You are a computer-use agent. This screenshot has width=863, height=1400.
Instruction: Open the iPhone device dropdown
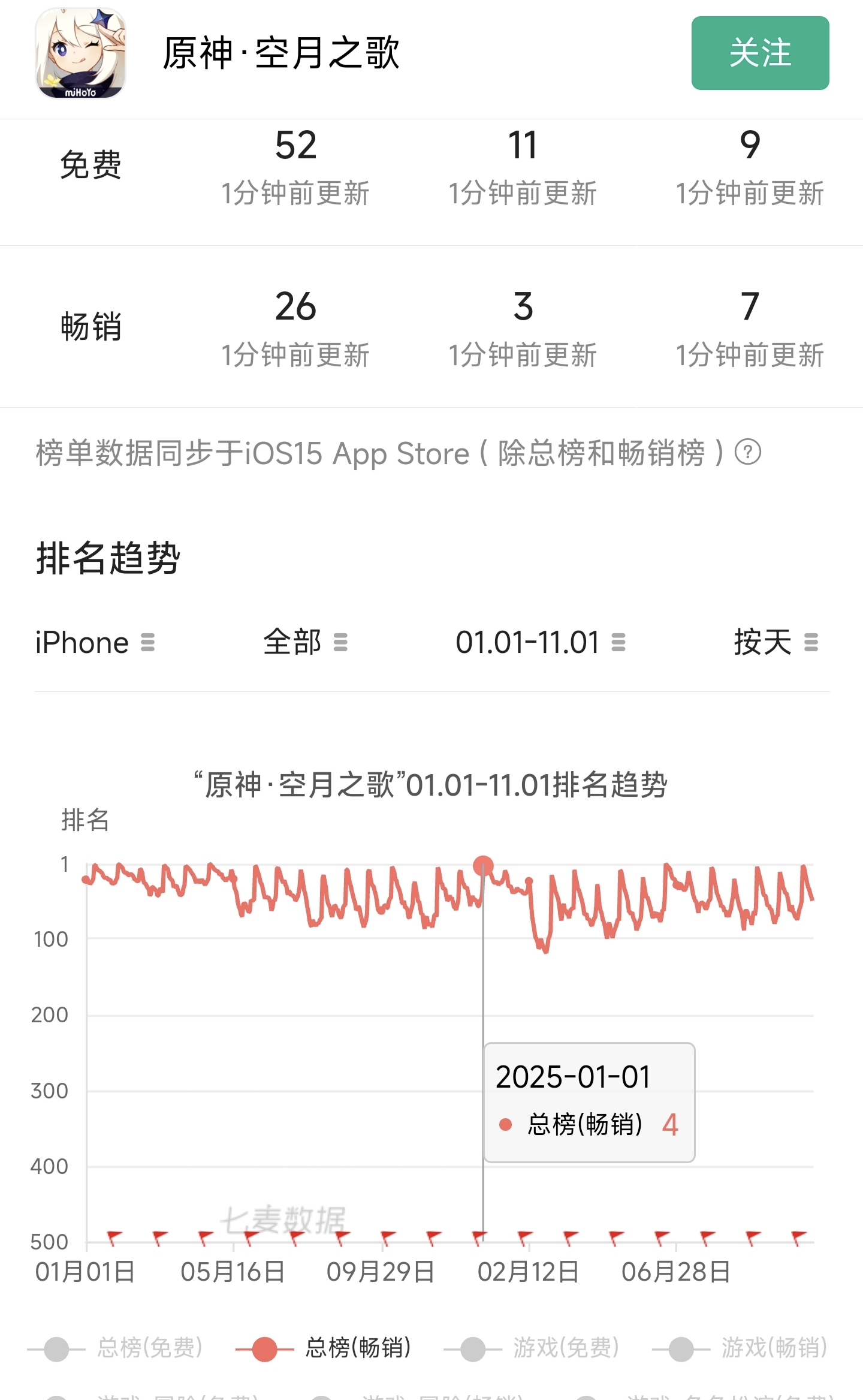point(95,643)
